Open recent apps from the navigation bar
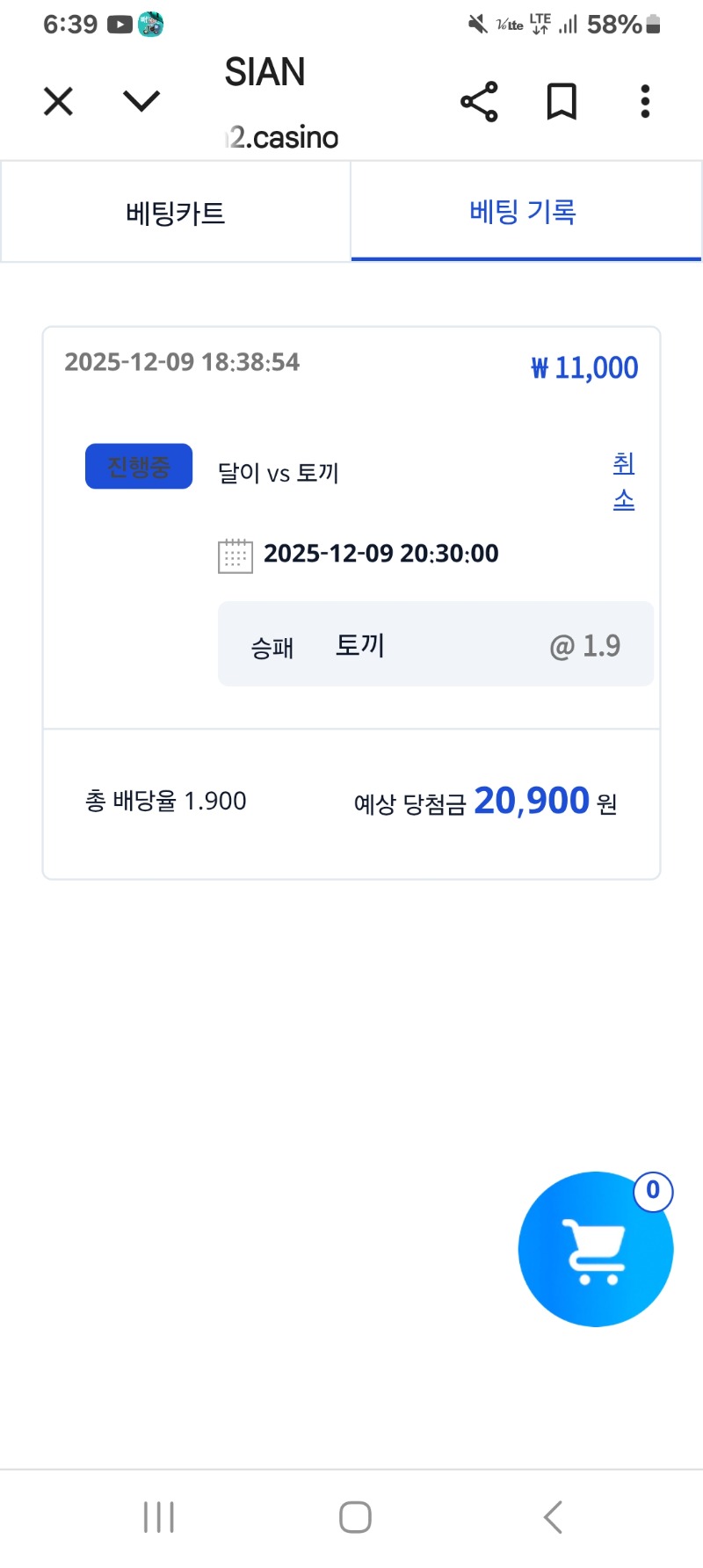The image size is (703, 1568). [x=157, y=1515]
